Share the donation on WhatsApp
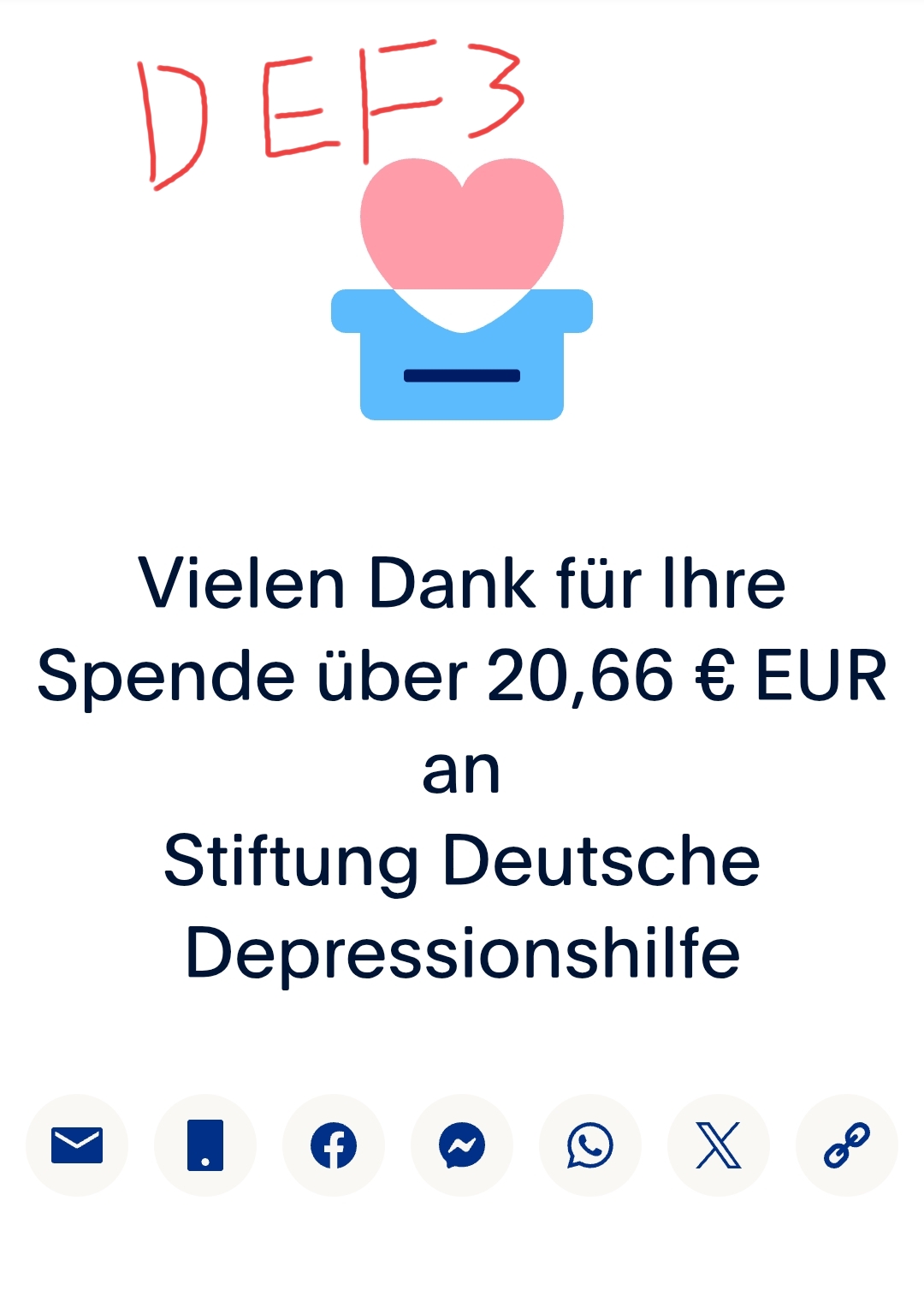 click(590, 1145)
